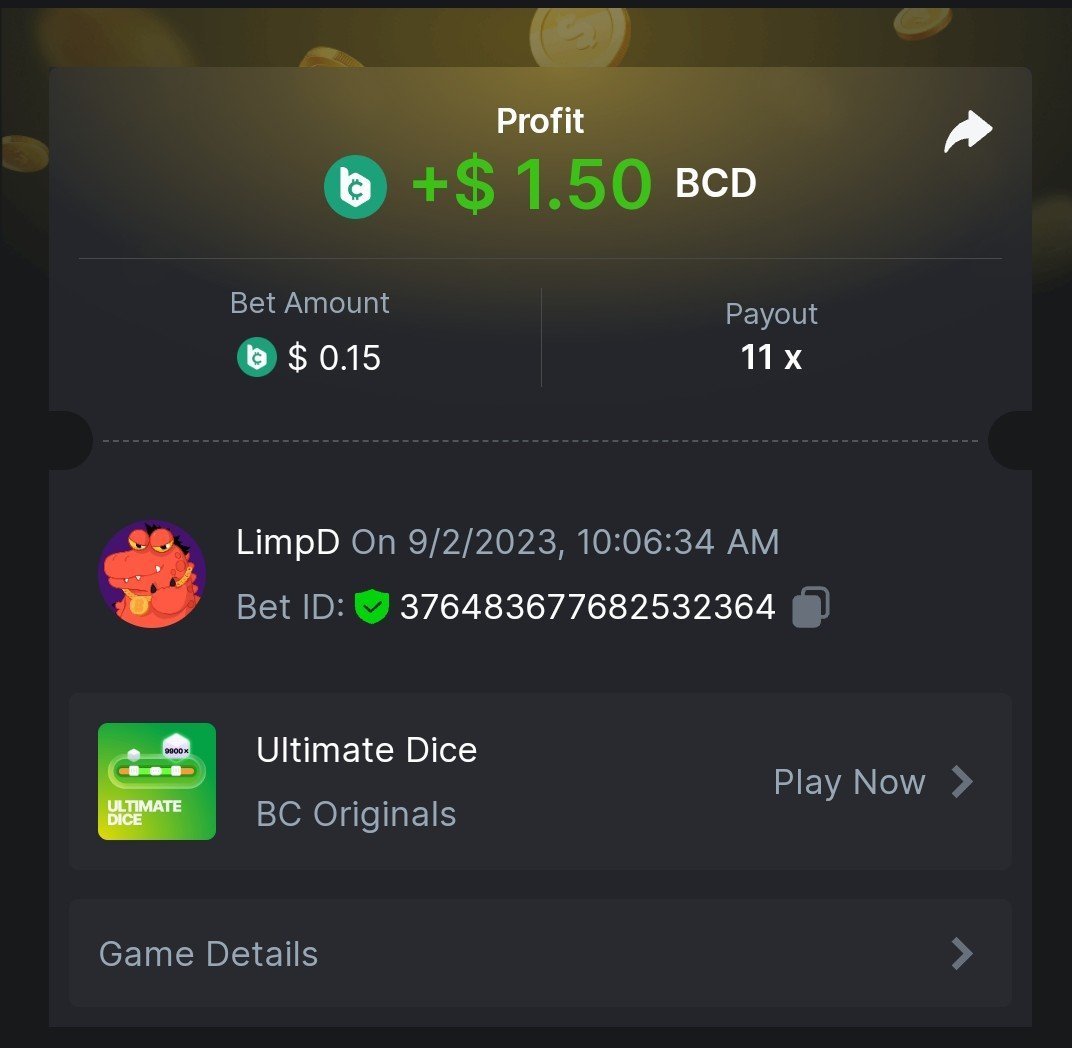Open the Ultimate Dice game thumbnail
Image resolution: width=1072 pixels, height=1048 pixels.
pos(157,781)
